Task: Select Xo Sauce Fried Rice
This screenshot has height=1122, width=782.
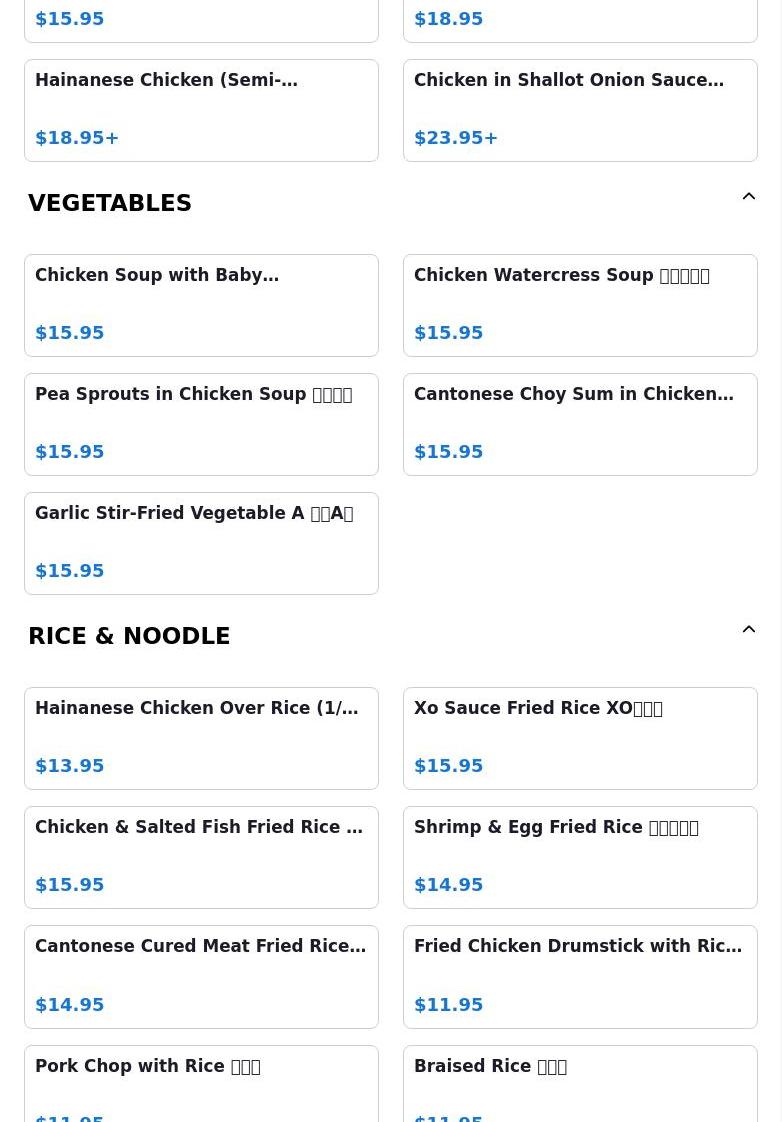Action: pyautogui.click(x=580, y=738)
